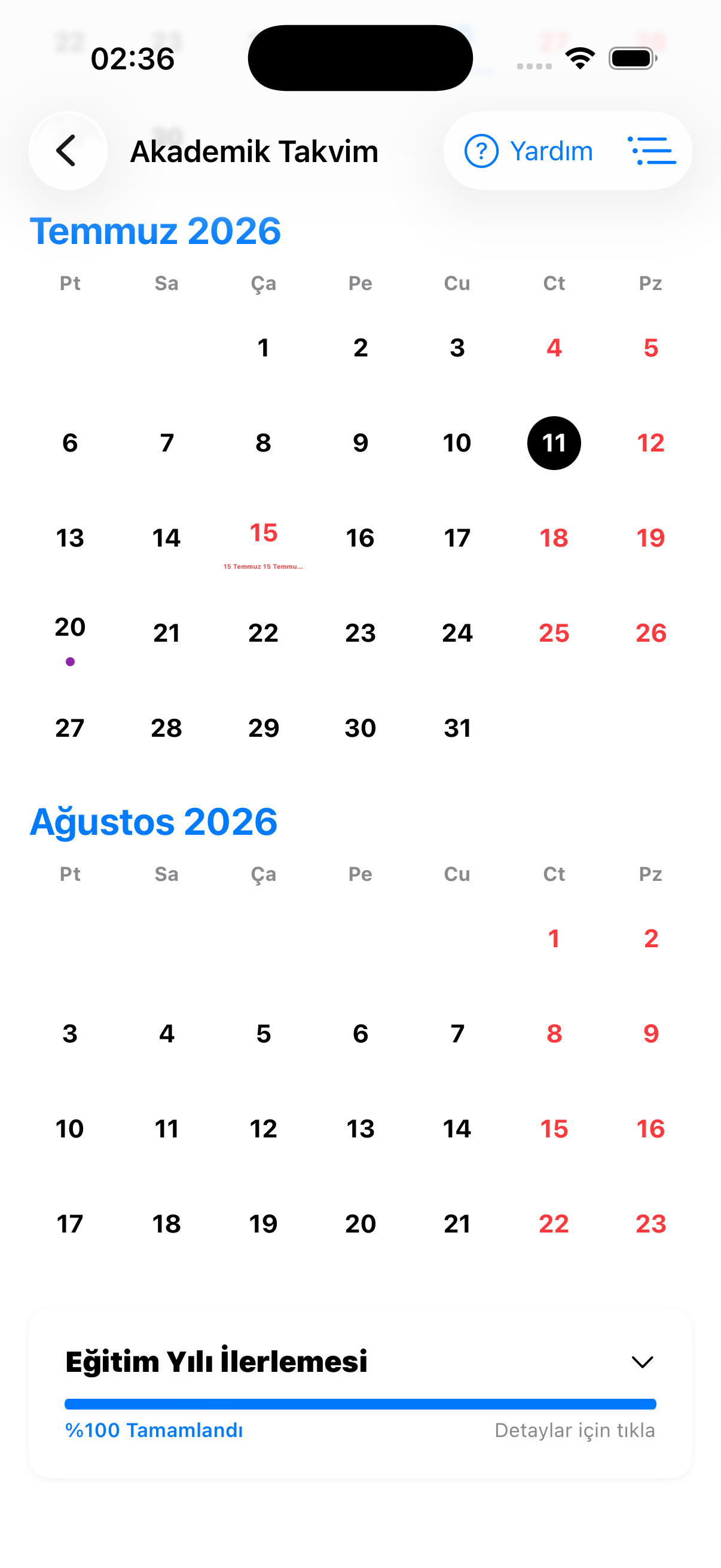Open the list view icon
This screenshot has height=1568, width=721.
(651, 151)
